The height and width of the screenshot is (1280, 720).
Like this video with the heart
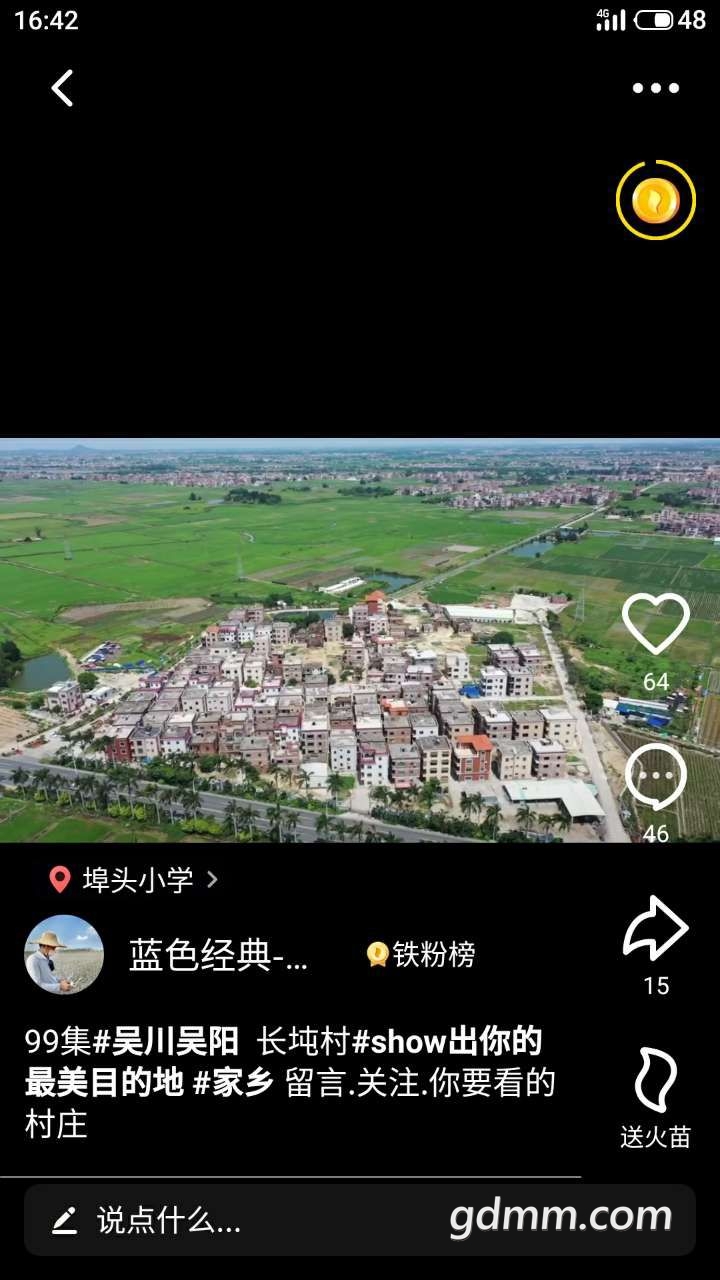(x=656, y=624)
